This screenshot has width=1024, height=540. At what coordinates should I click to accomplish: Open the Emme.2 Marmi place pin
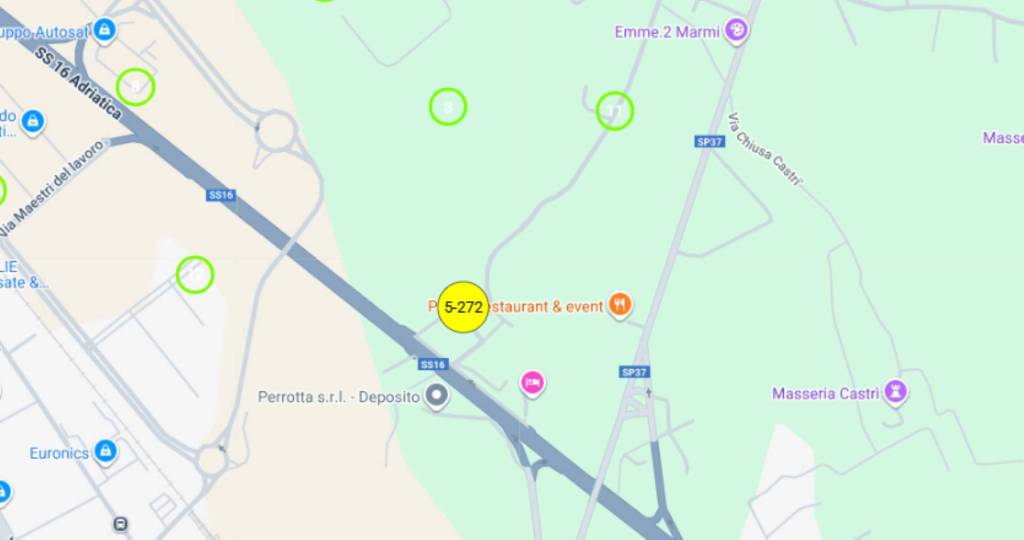(x=738, y=31)
